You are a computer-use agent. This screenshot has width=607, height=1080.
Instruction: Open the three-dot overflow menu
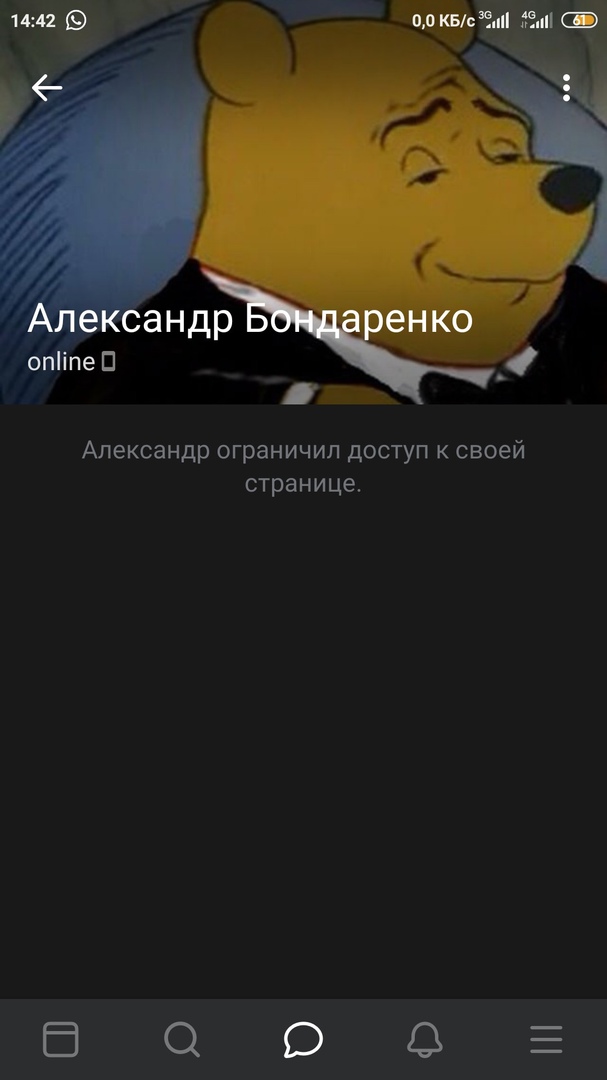pyautogui.click(x=566, y=88)
